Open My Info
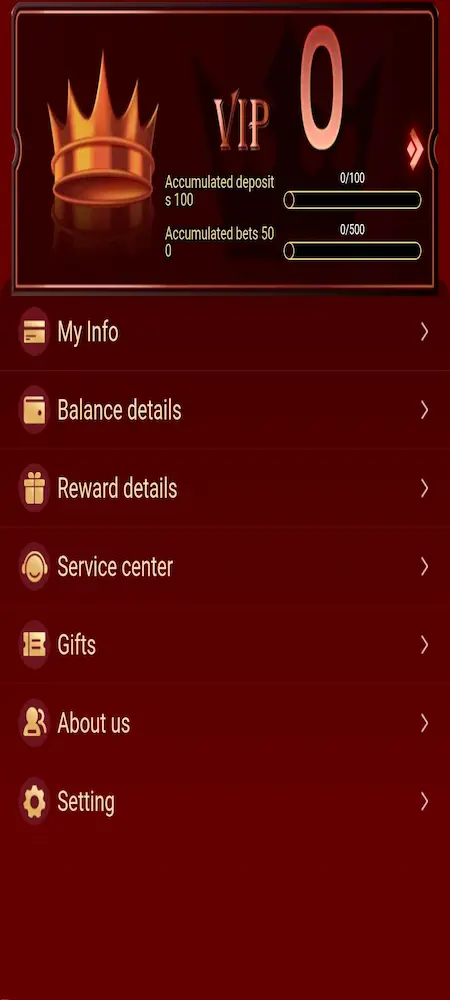Image resolution: width=450 pixels, height=1000 pixels. [225, 332]
